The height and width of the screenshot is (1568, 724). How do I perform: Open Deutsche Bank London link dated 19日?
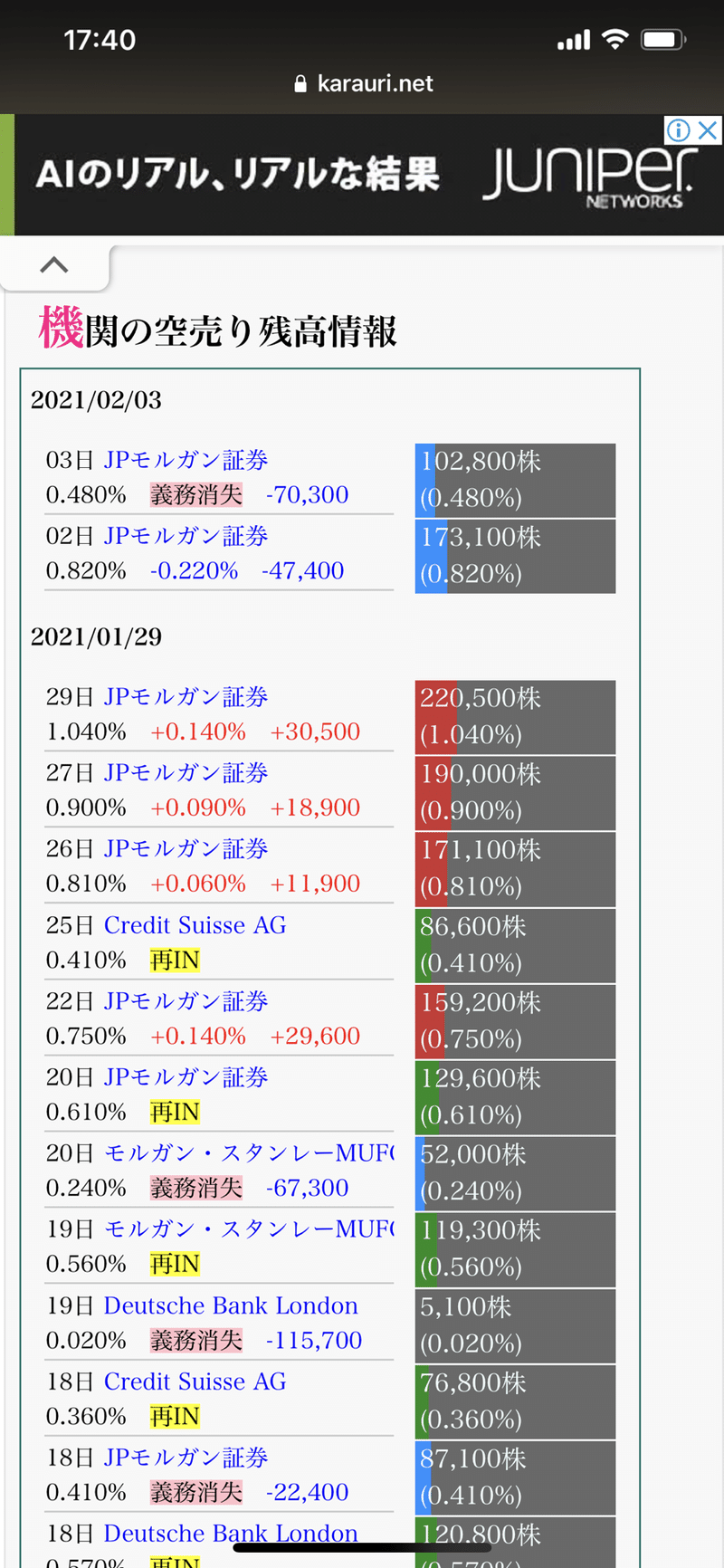231,1305
